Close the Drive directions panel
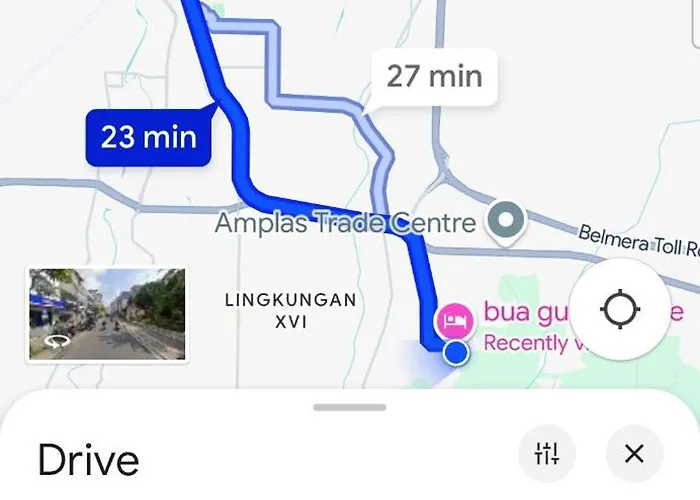 634,454
